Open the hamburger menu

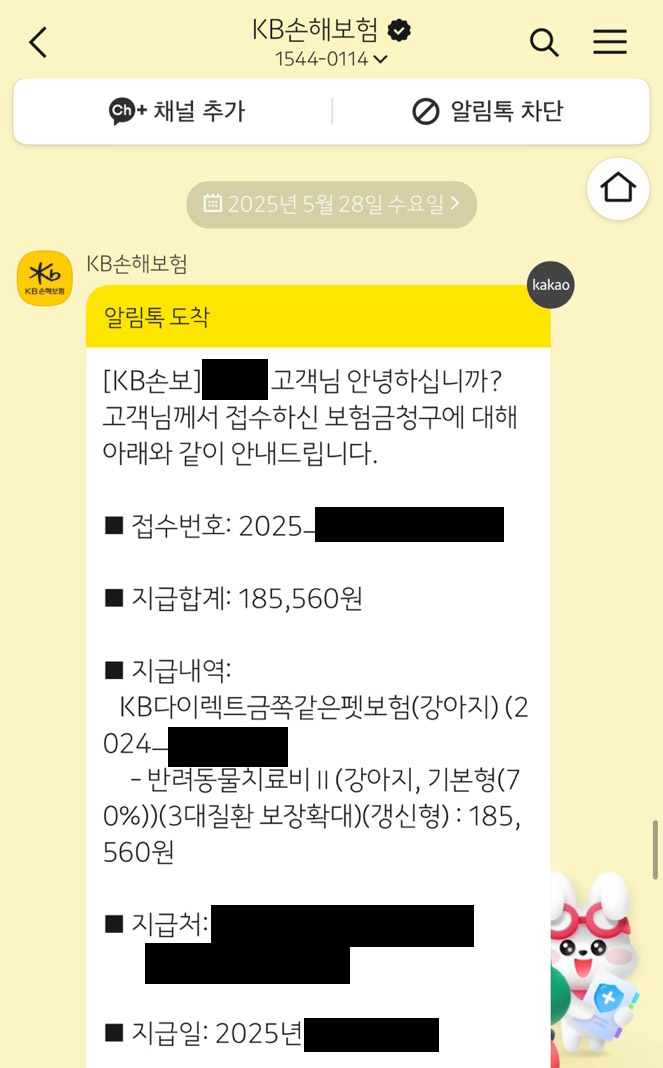[x=610, y=42]
